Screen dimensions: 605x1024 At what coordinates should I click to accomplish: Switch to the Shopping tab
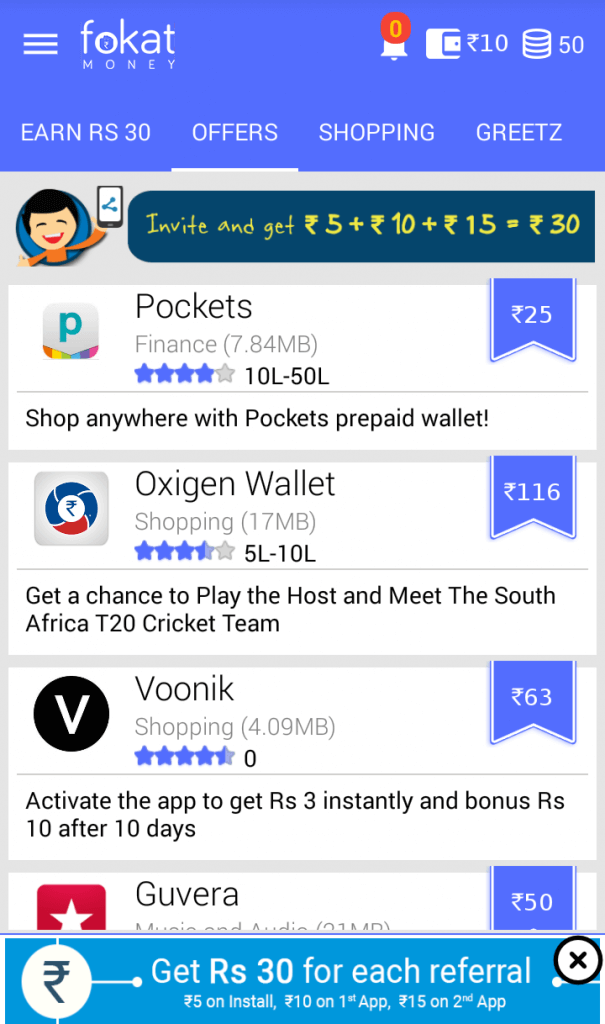tap(376, 133)
